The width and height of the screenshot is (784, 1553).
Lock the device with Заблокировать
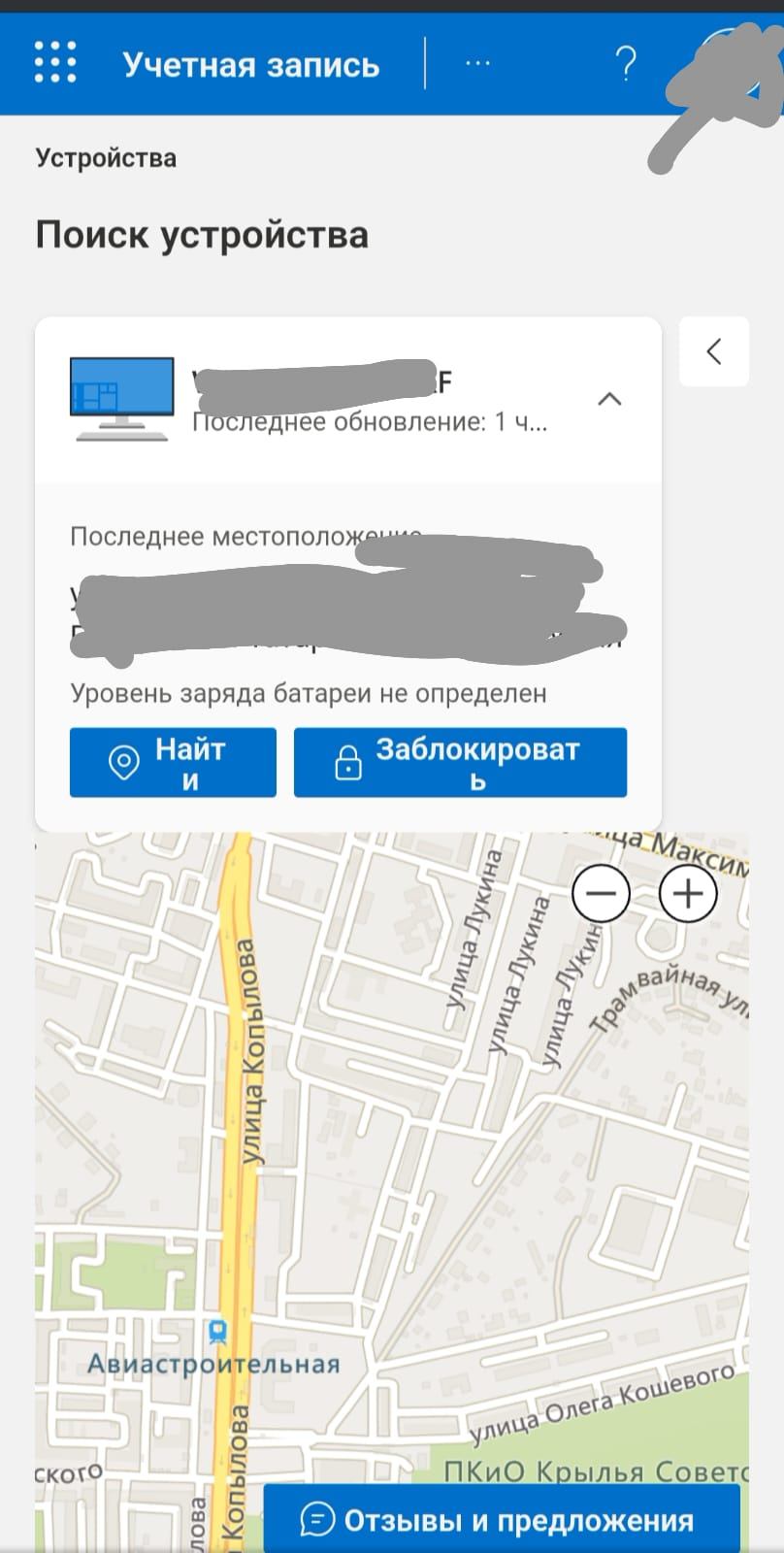coord(460,763)
